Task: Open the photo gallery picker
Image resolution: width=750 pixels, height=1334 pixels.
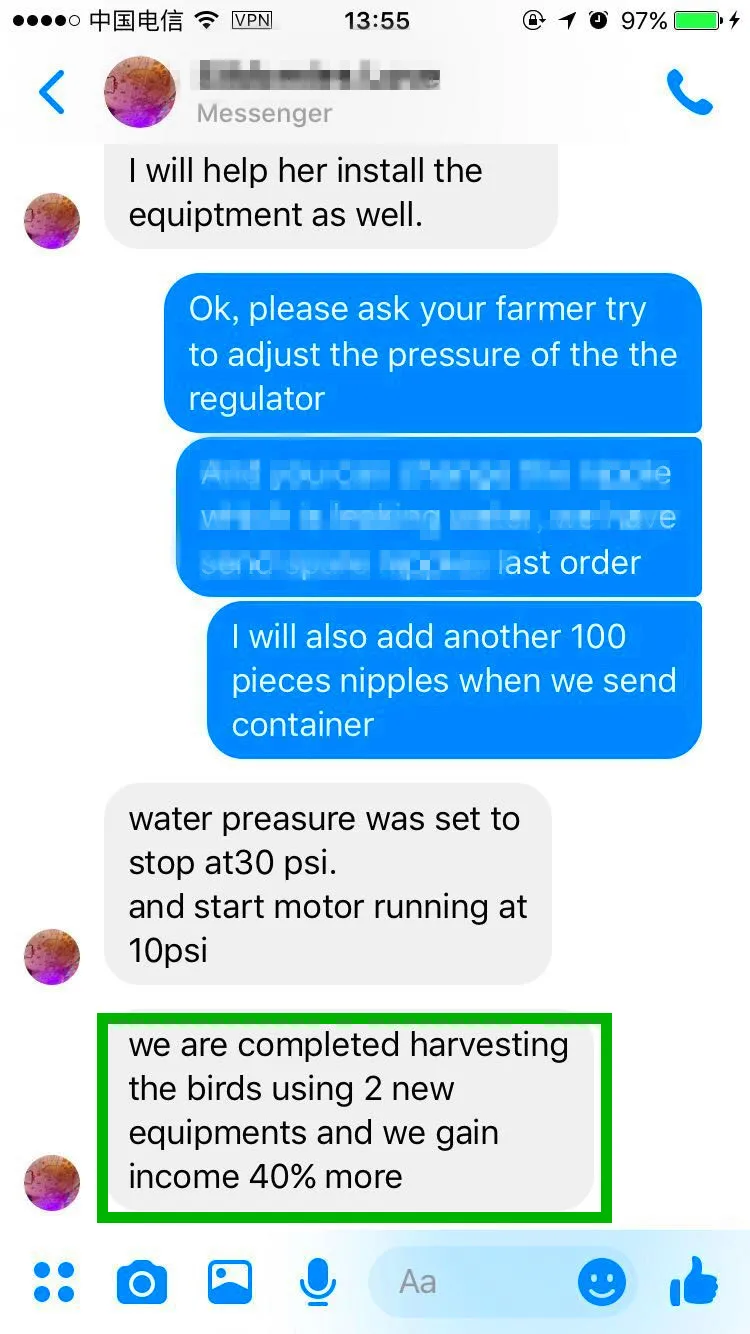Action: (x=228, y=1281)
